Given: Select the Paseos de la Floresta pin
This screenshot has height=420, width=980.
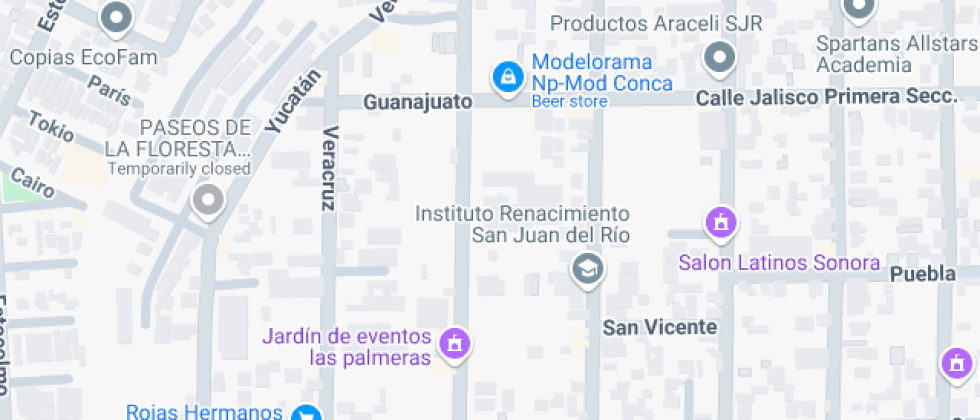Looking at the screenshot, I should 208,202.
